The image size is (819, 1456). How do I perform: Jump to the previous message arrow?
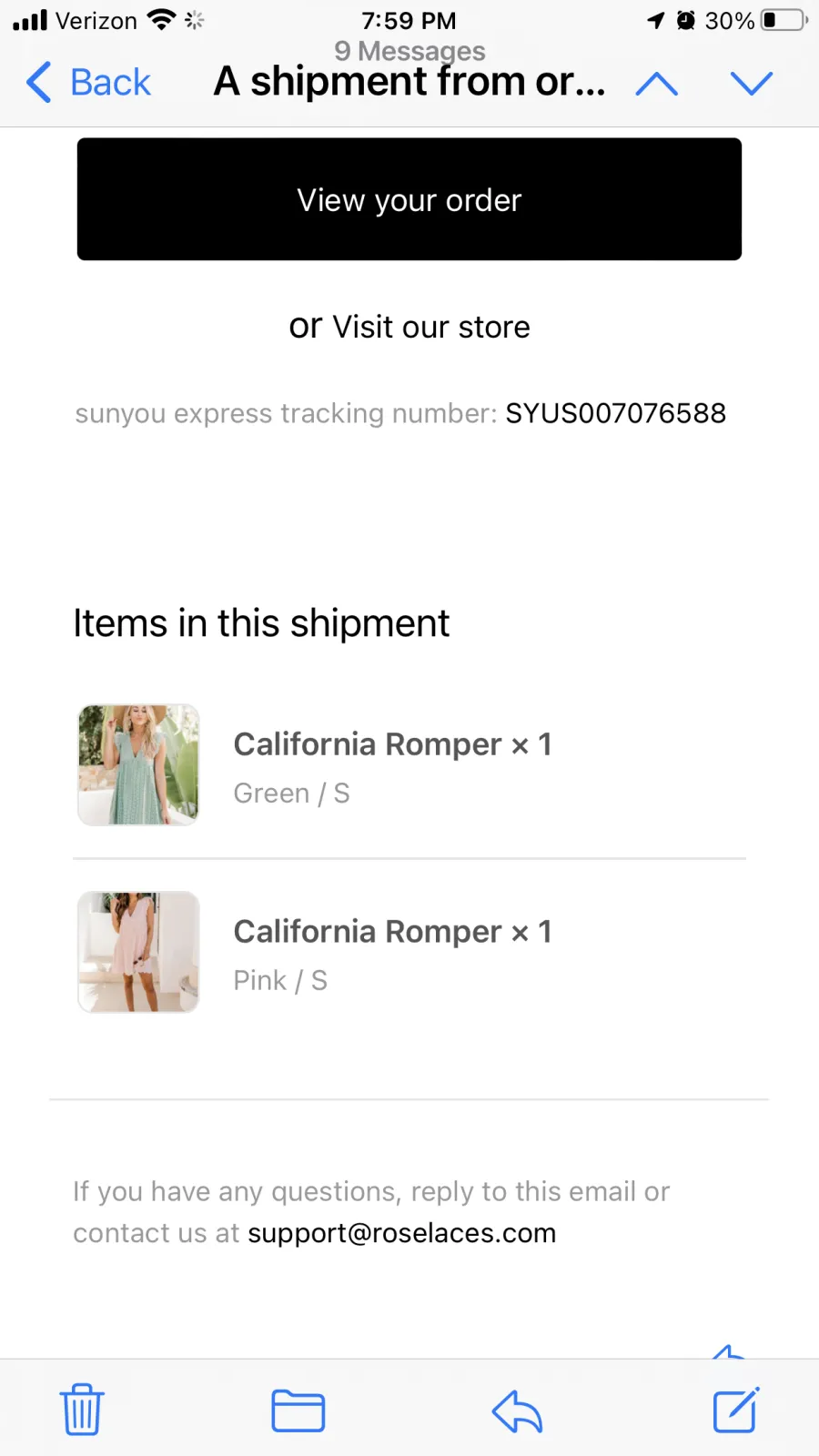(657, 84)
